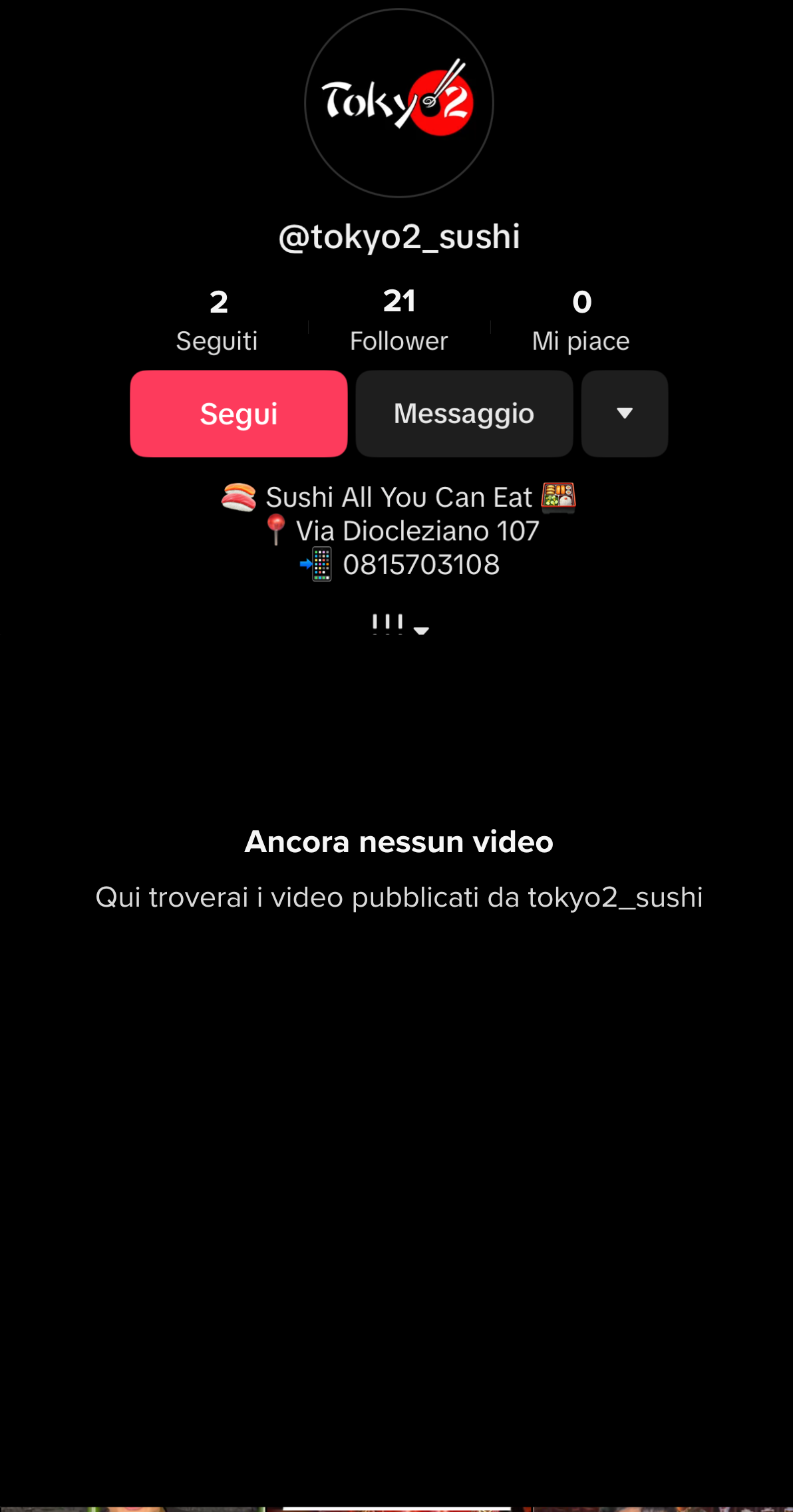The image size is (793, 1512).
Task: Open Messaggio to message tokyo2_sushi
Action: pos(464,413)
